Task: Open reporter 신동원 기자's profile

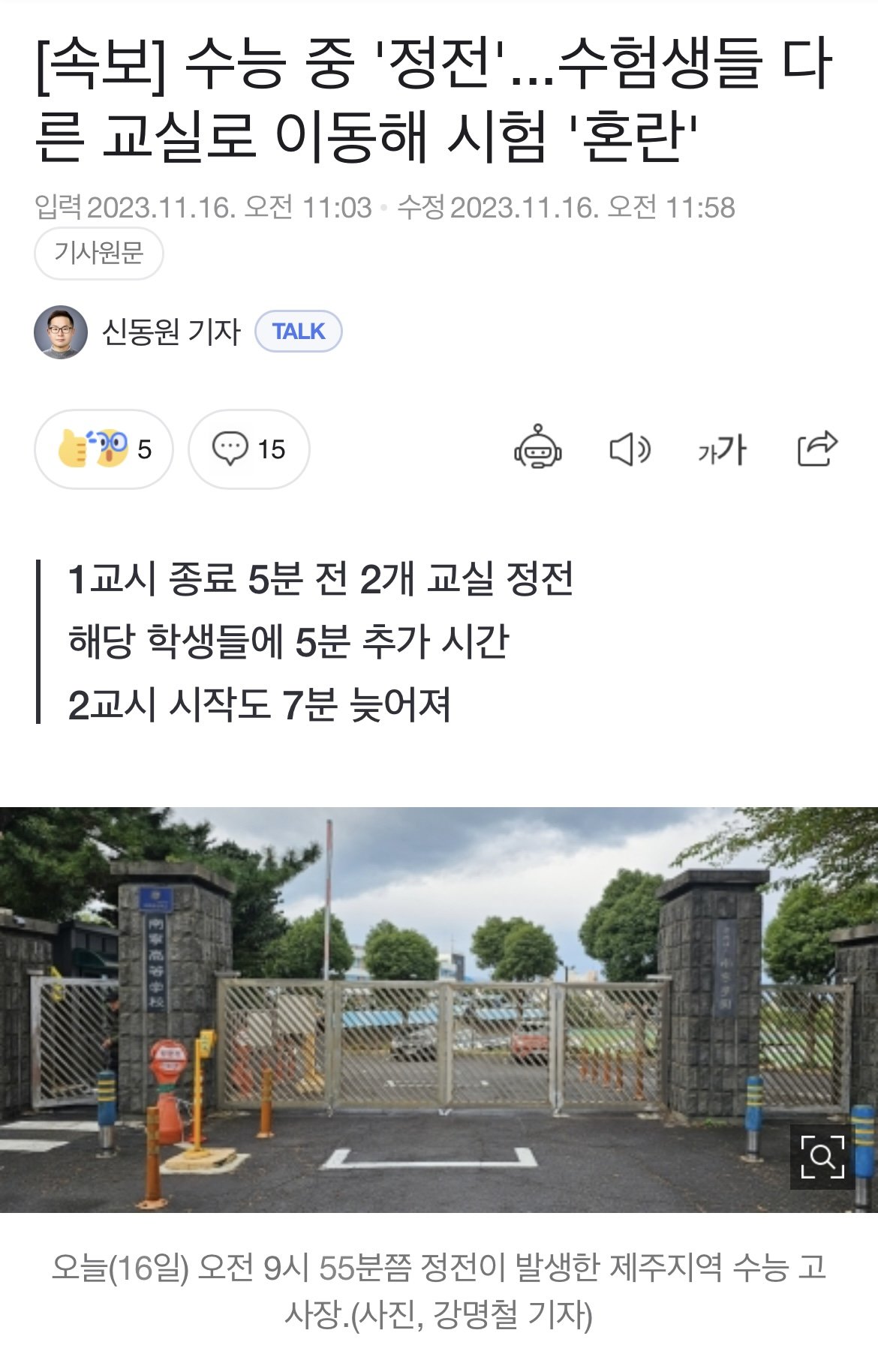Action: 170,332
